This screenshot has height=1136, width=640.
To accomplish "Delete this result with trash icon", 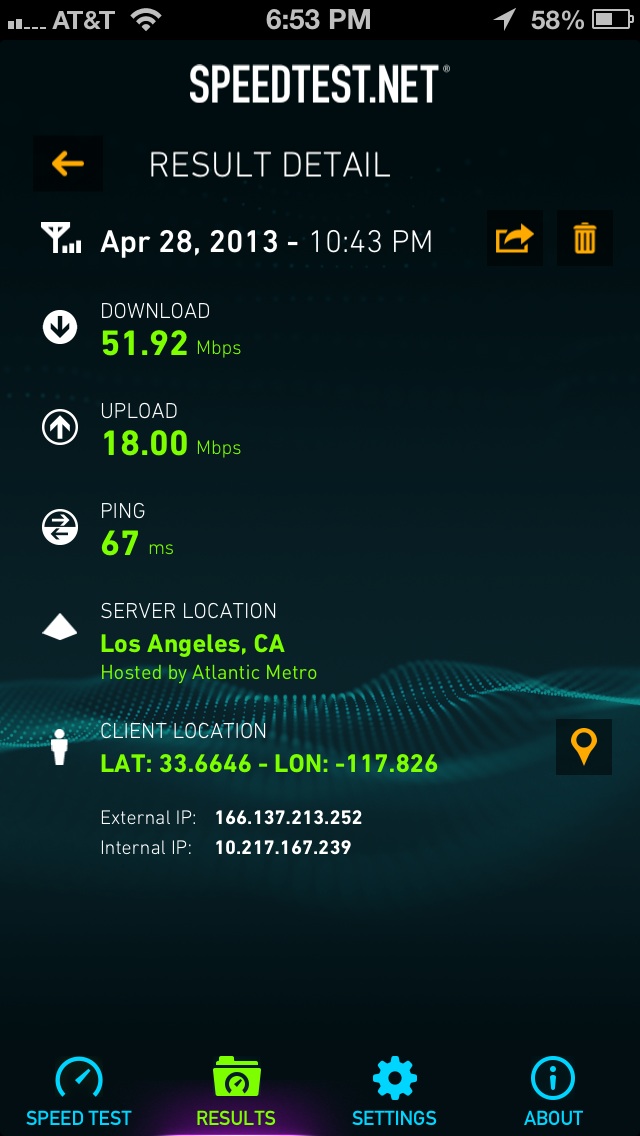I will (584, 238).
